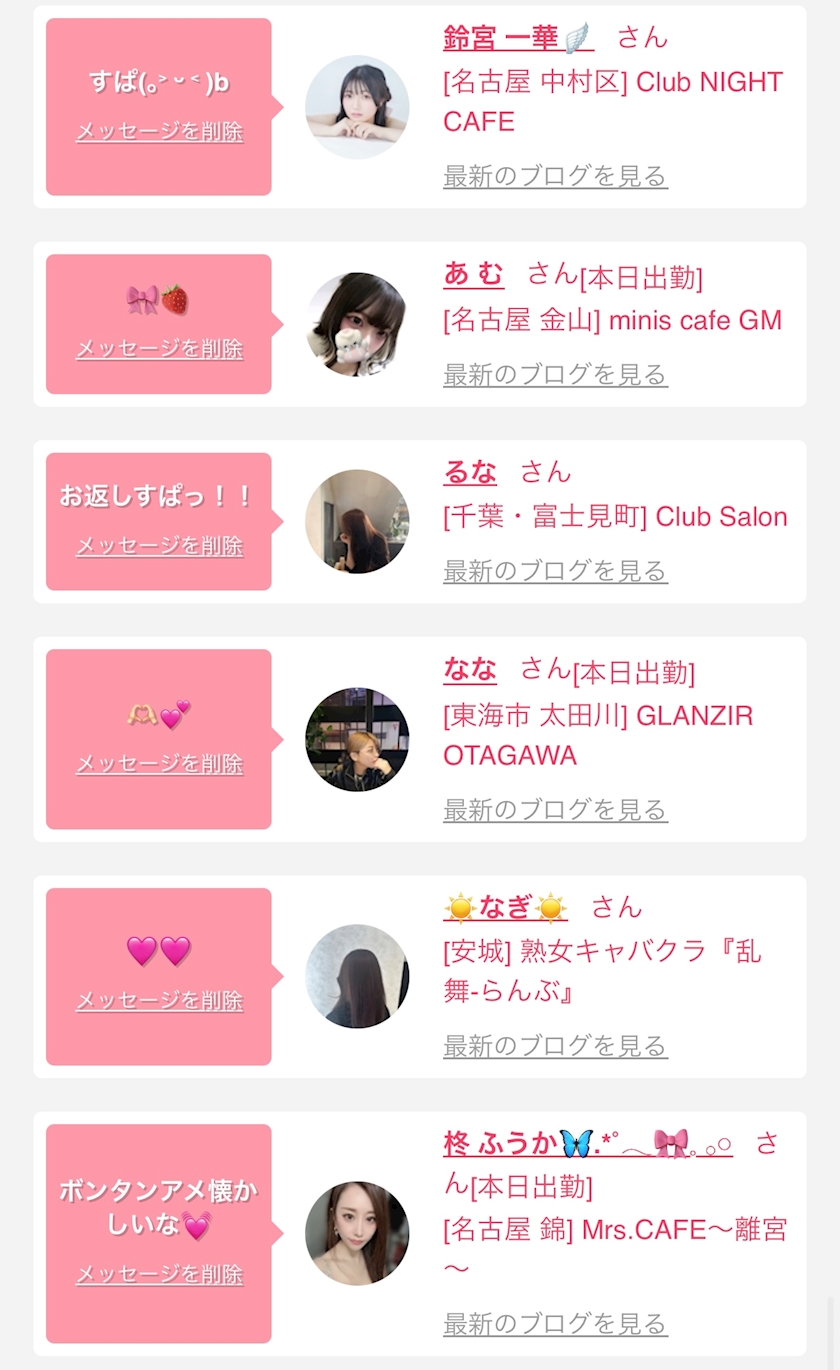This screenshot has height=1370, width=840.
Task: View るな's latest blog
Action: coord(555,572)
